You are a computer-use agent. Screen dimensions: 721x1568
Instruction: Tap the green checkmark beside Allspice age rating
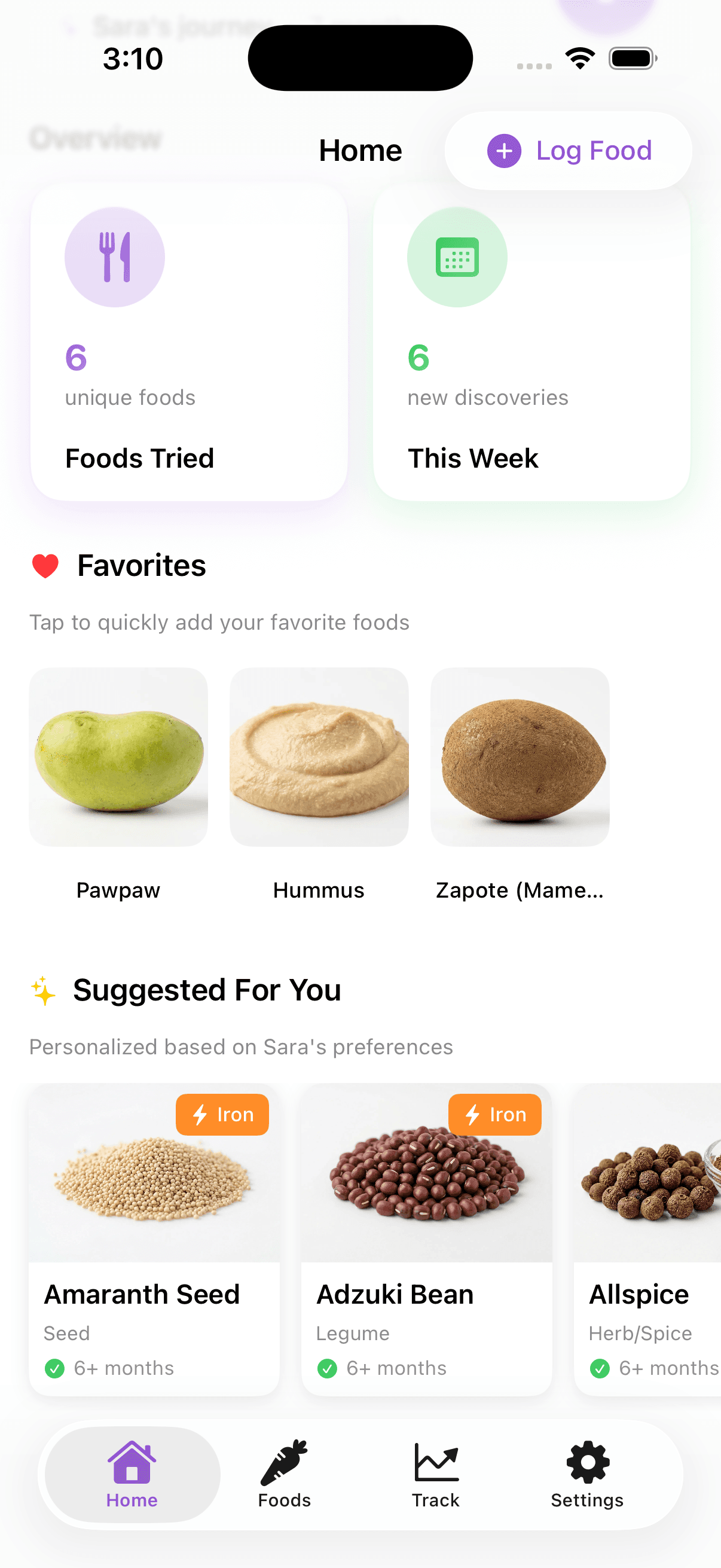[600, 1368]
